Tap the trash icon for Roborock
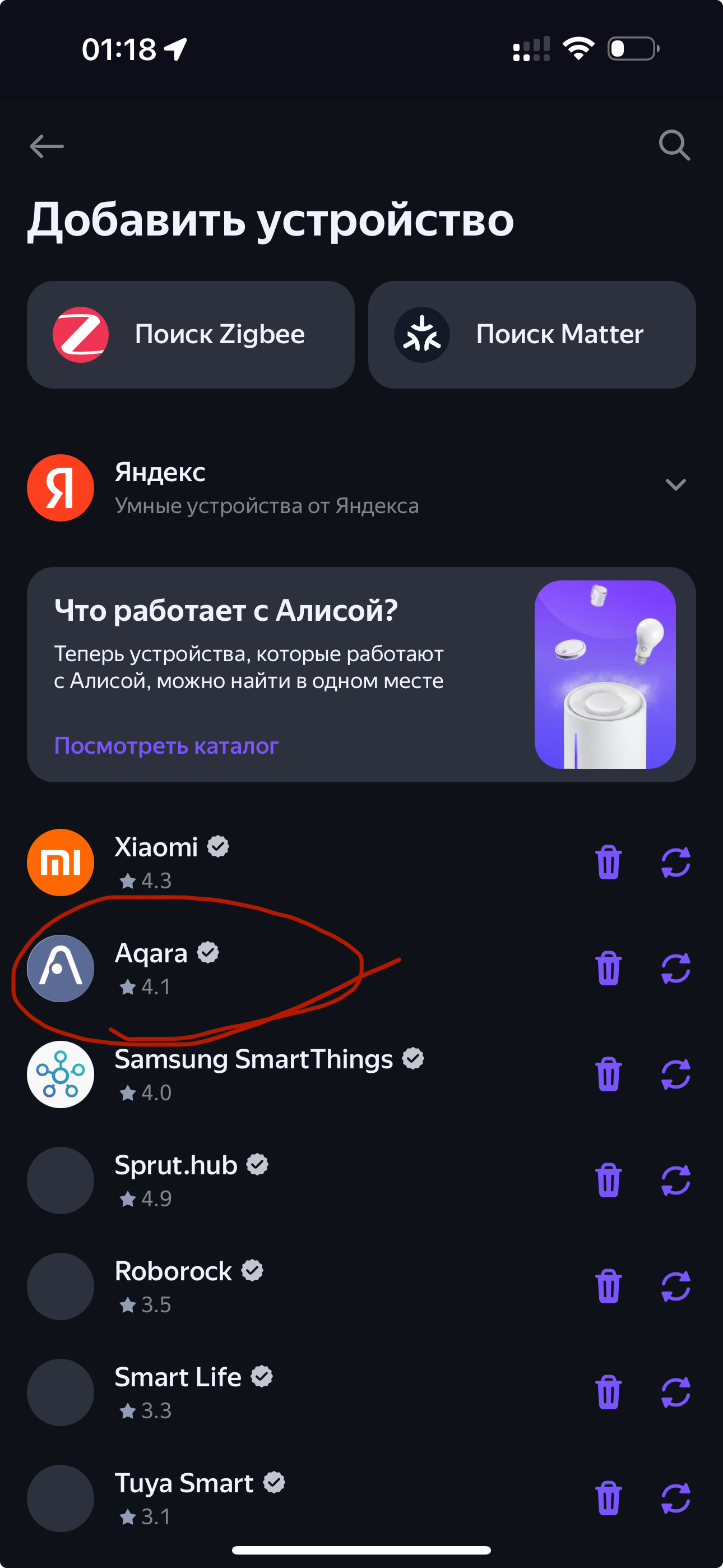The height and width of the screenshot is (1568, 723). (x=608, y=1285)
